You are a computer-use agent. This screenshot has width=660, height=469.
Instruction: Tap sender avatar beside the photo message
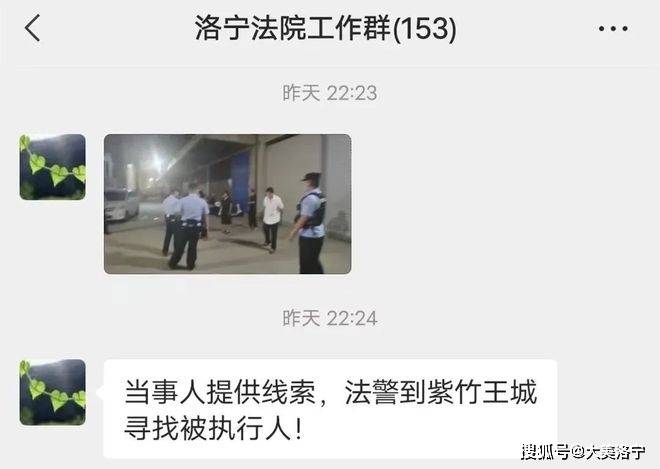52,167
